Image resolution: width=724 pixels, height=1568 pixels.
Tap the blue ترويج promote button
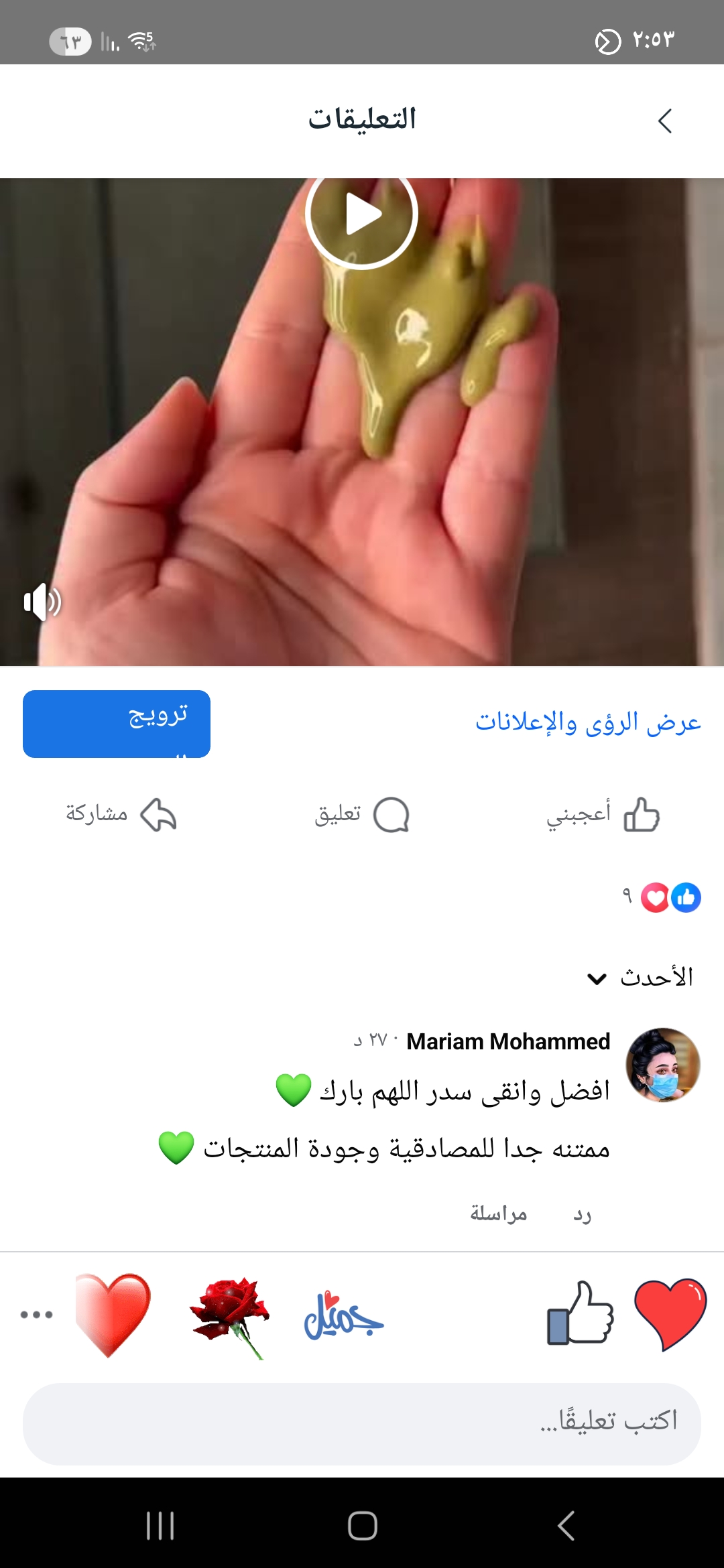(117, 724)
